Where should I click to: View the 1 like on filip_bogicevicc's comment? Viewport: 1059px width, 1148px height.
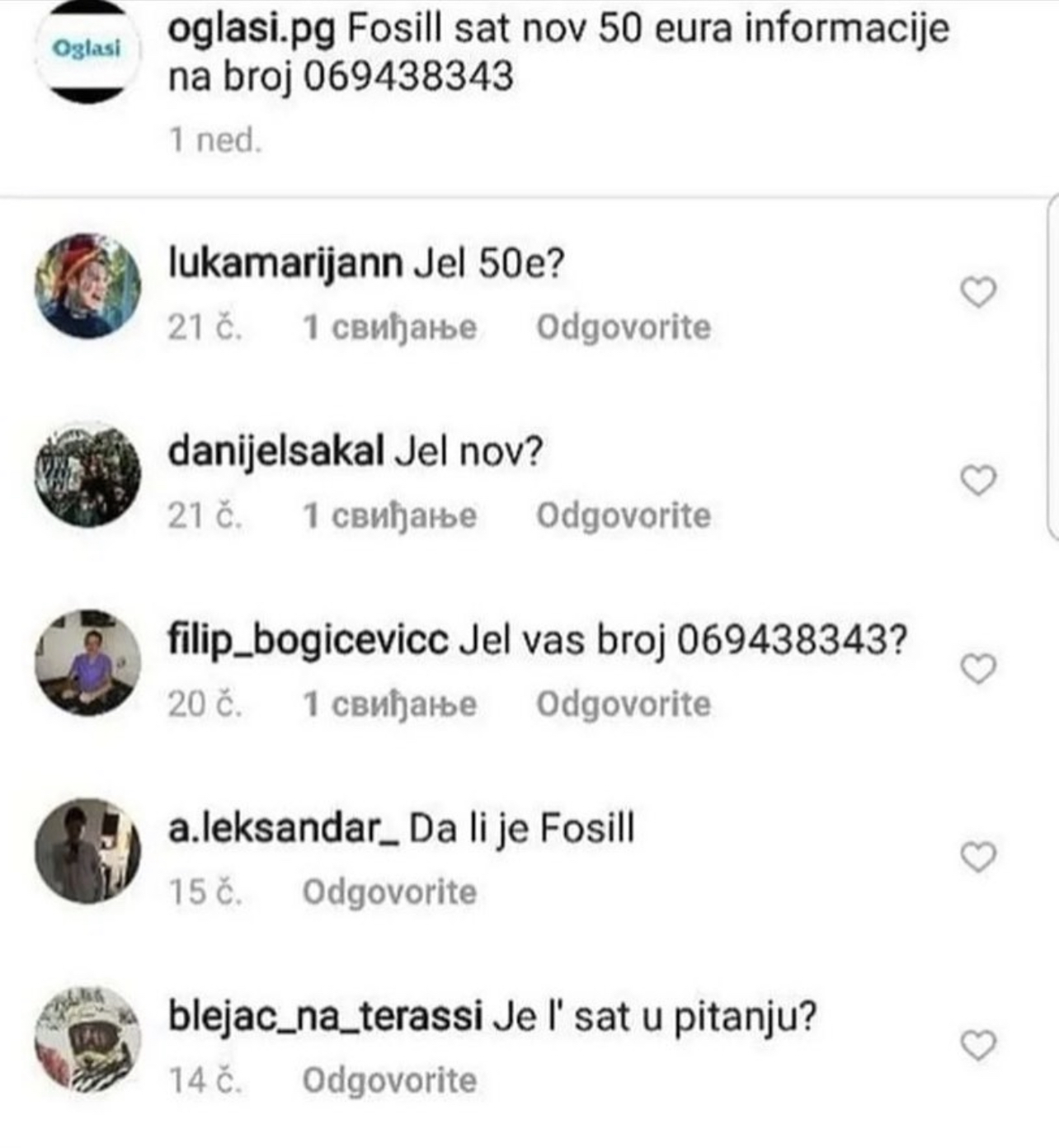[x=389, y=704]
